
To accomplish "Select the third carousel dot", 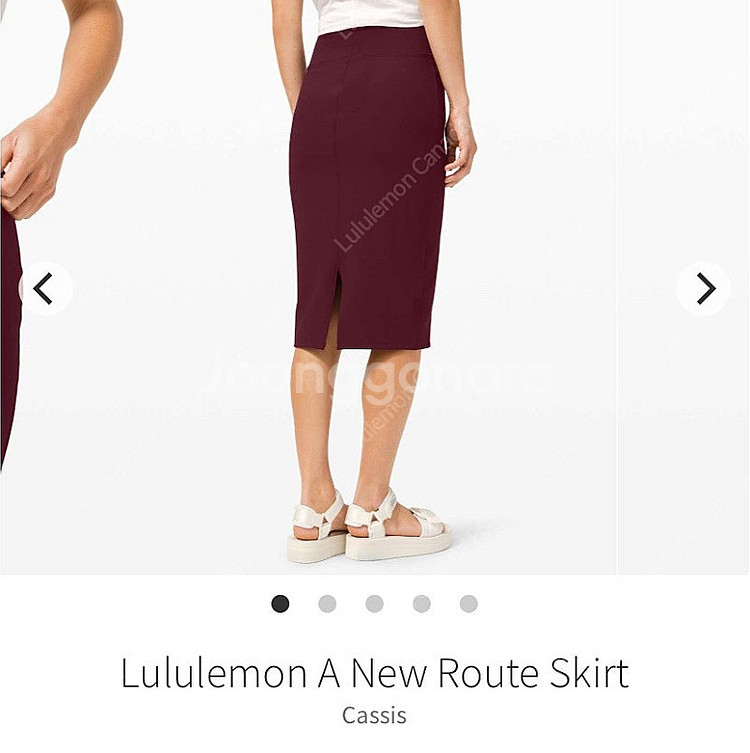I will [x=374, y=604].
